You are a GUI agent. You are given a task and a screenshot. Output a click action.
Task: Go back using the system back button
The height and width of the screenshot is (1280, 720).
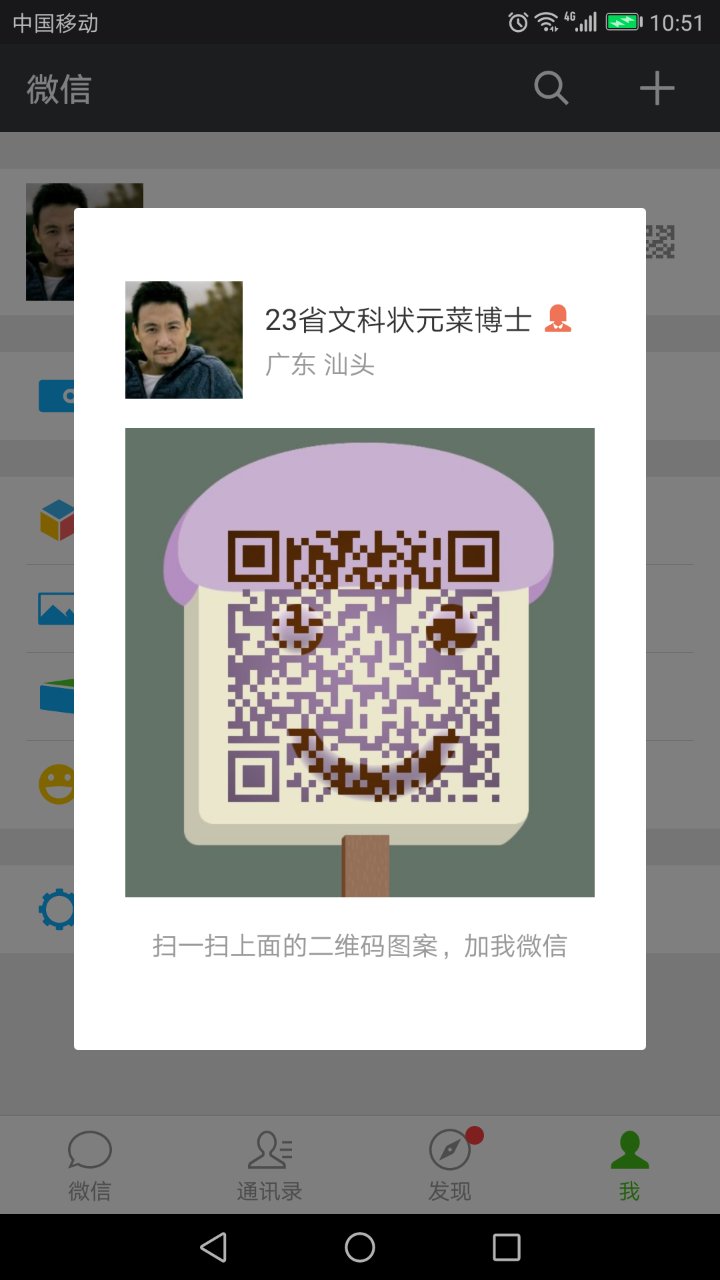coord(213,1247)
